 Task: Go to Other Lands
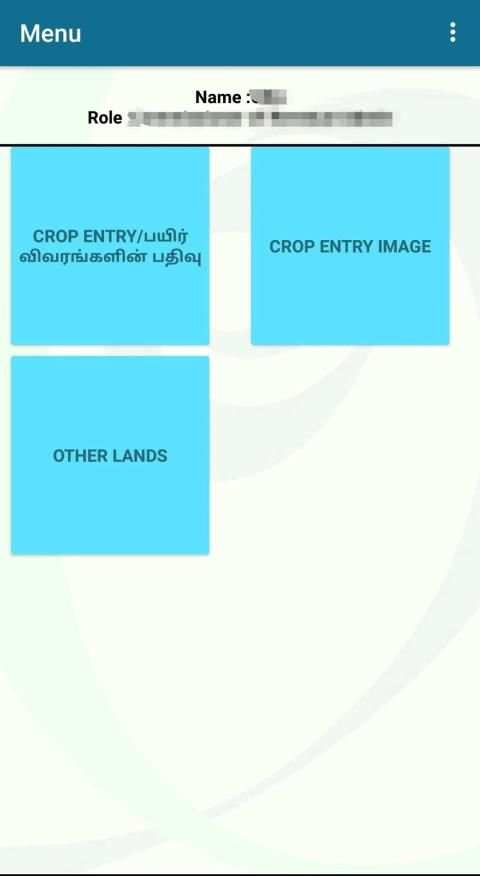pos(110,455)
